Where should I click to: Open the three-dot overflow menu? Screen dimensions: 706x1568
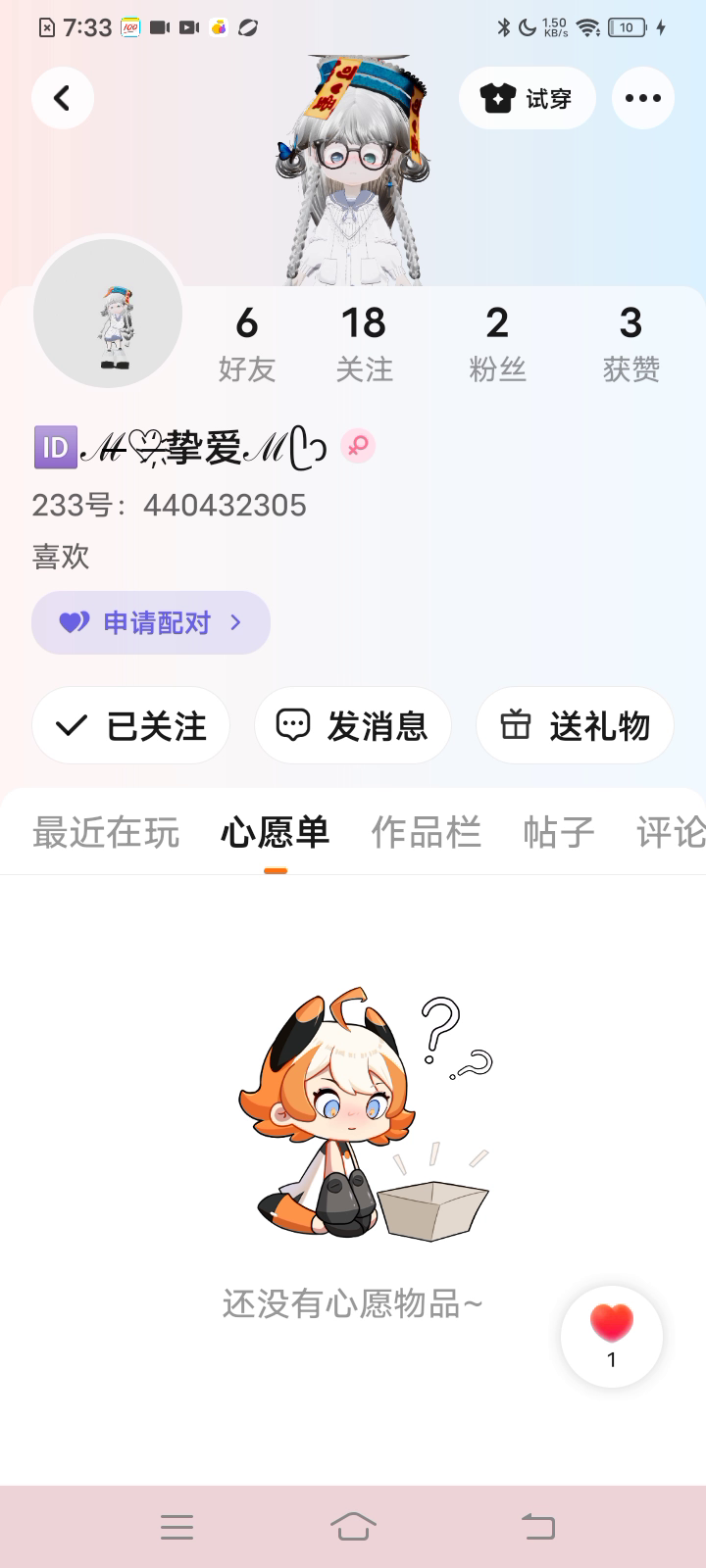pyautogui.click(x=642, y=98)
